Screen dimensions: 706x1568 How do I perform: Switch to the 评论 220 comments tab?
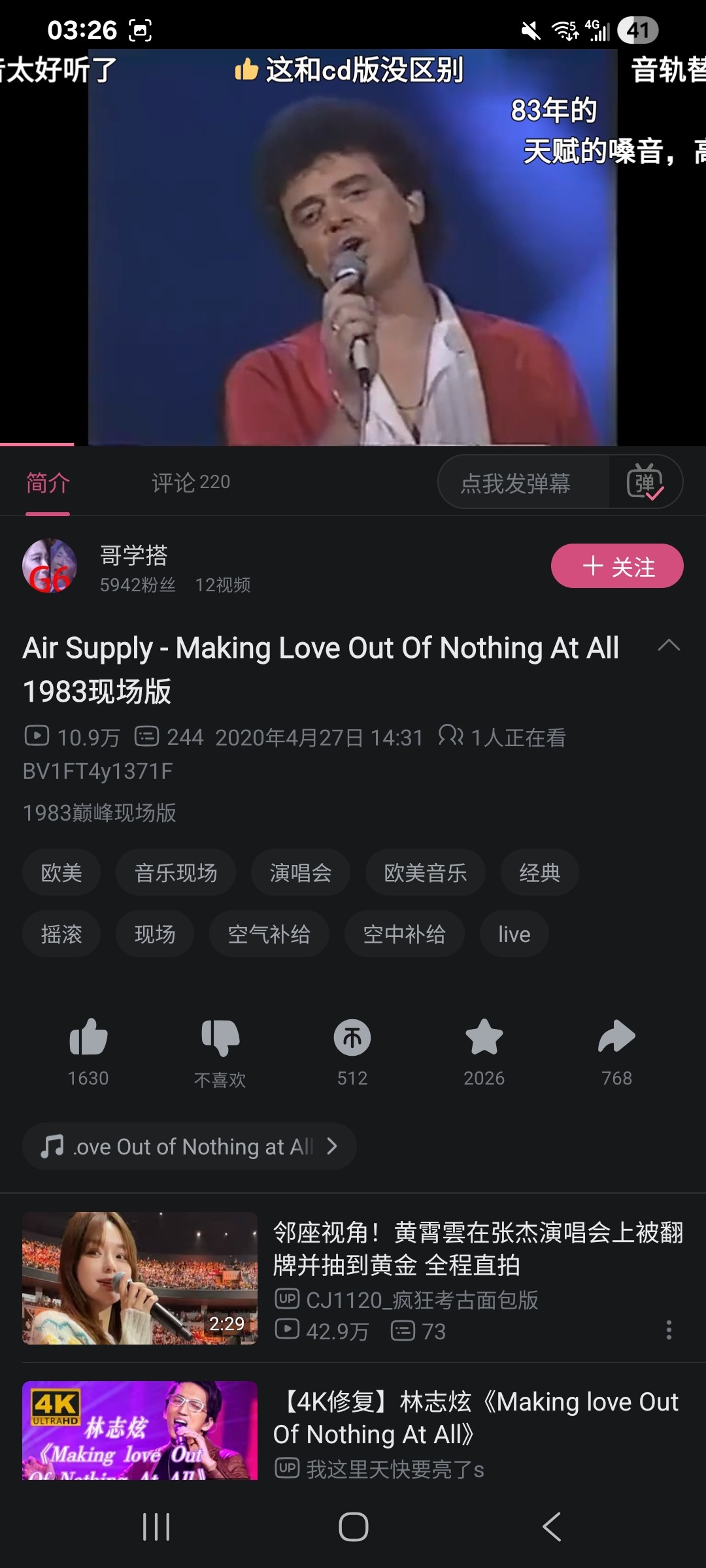(x=190, y=483)
